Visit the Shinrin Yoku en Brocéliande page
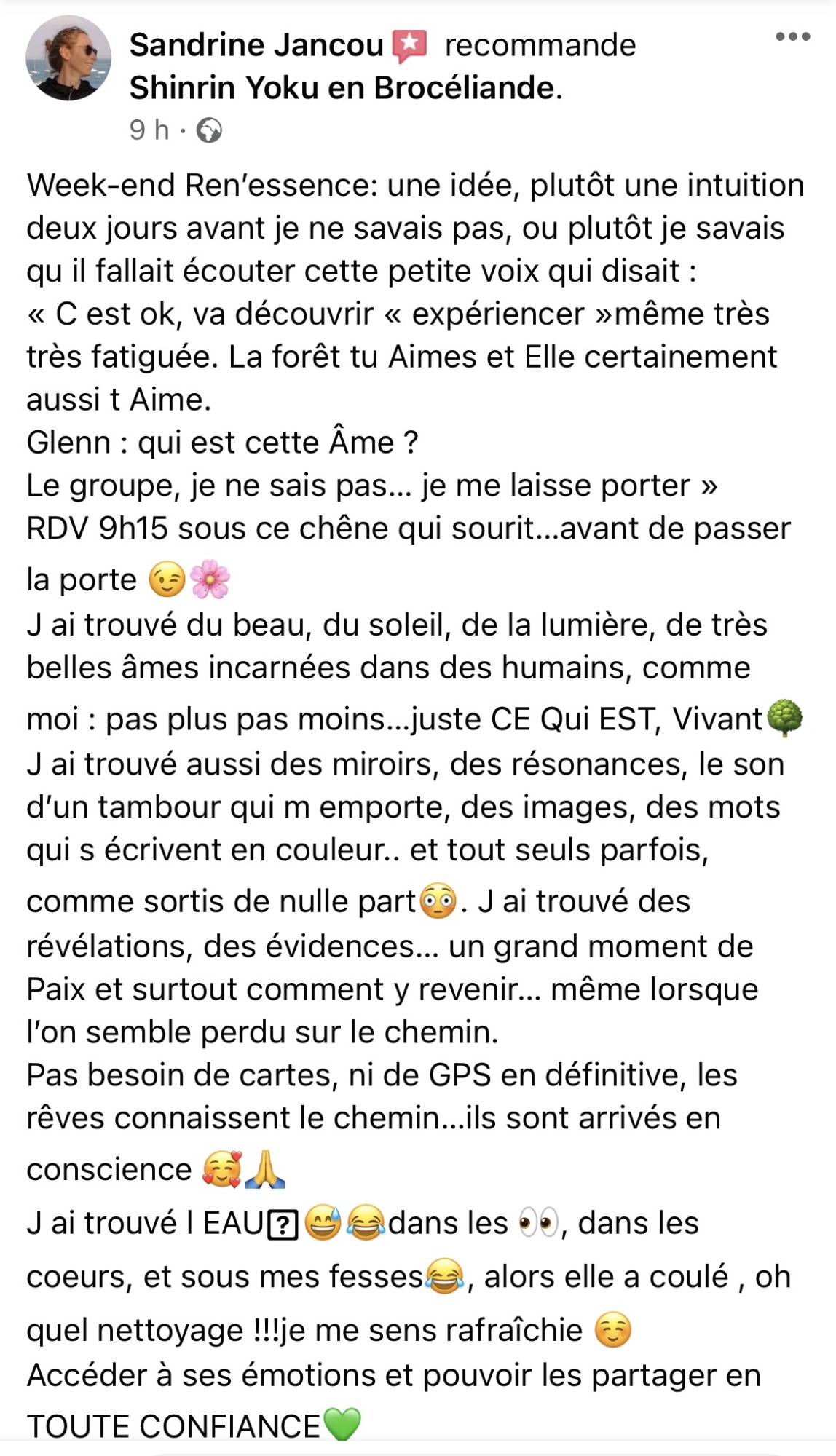The height and width of the screenshot is (1456, 836). [x=342, y=88]
